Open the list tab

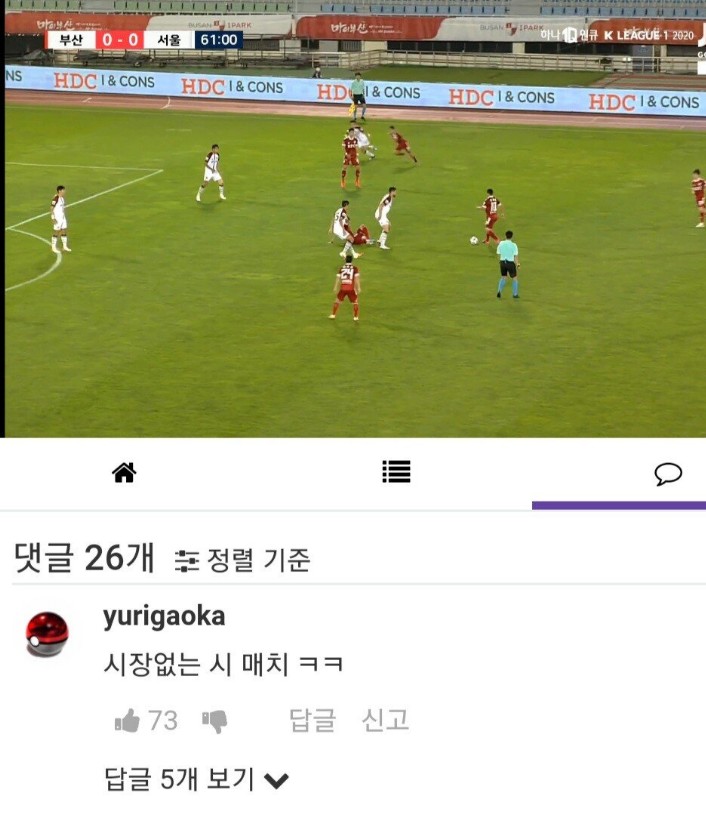396,473
